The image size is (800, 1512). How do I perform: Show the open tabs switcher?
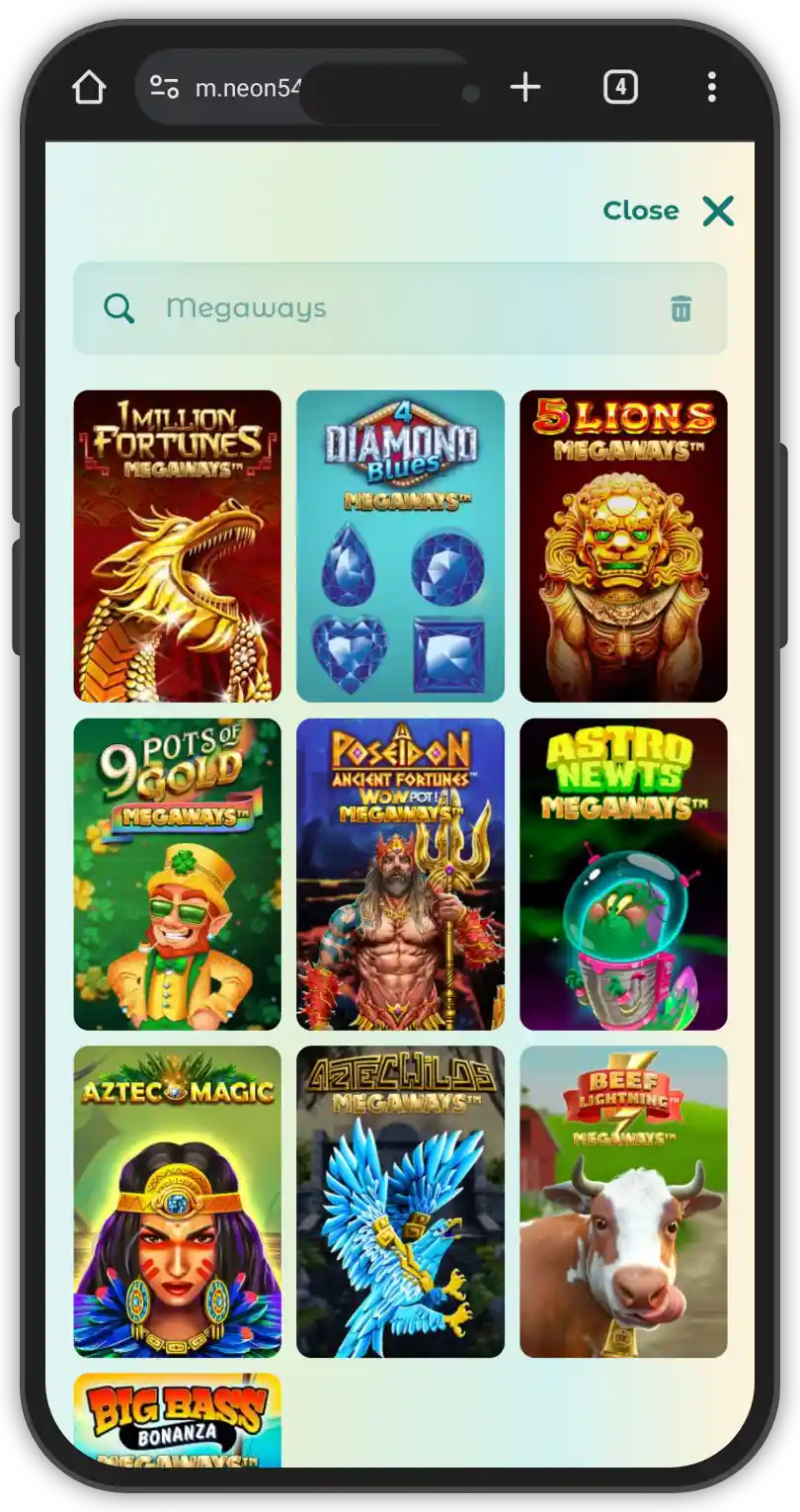[x=620, y=88]
